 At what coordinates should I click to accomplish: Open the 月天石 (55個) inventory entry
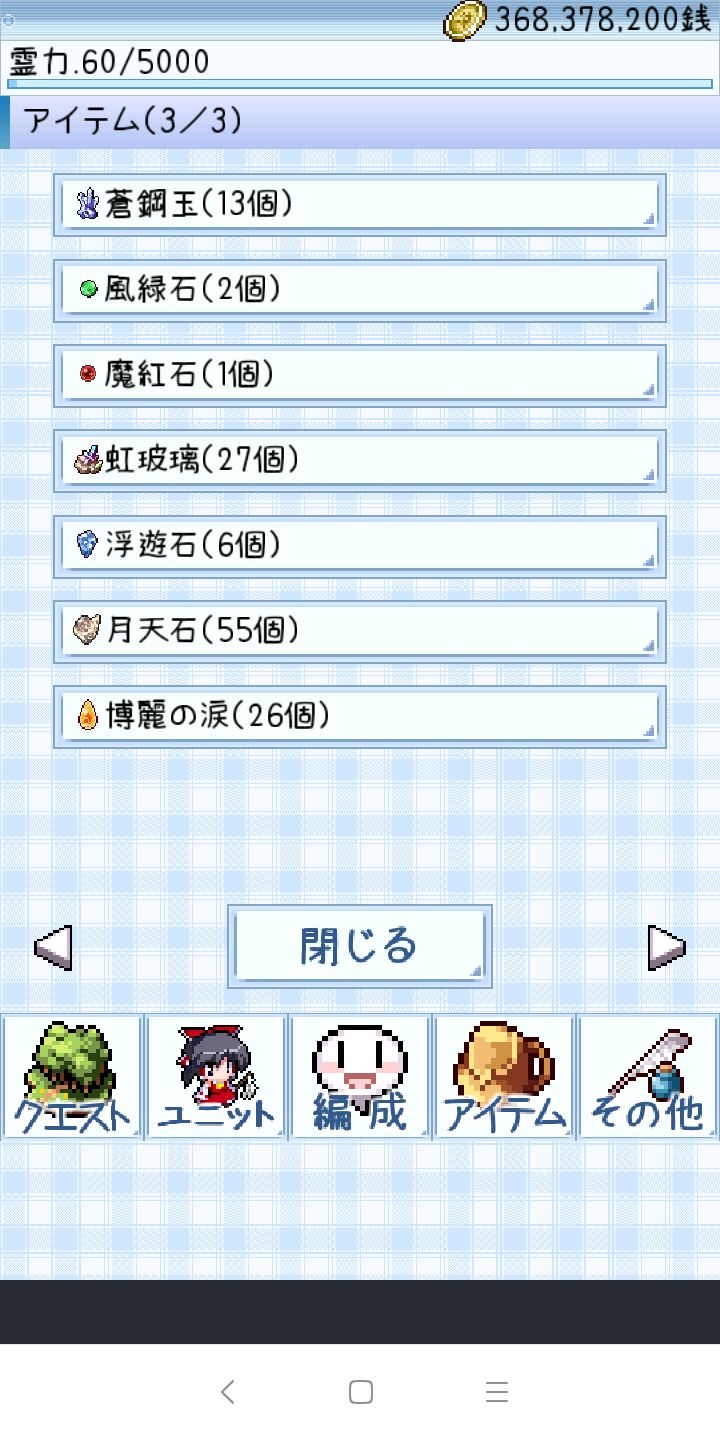coord(359,630)
